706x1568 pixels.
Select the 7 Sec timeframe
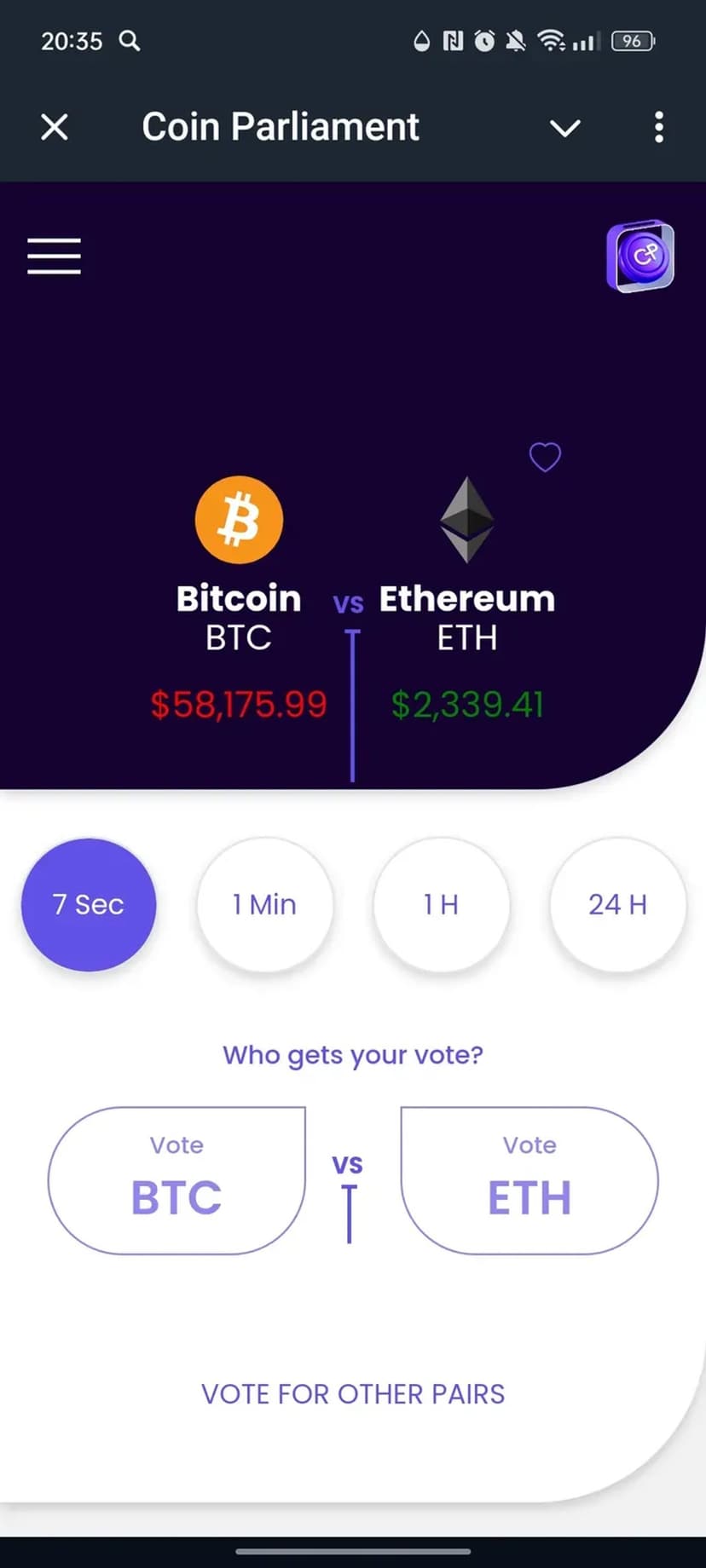89,904
